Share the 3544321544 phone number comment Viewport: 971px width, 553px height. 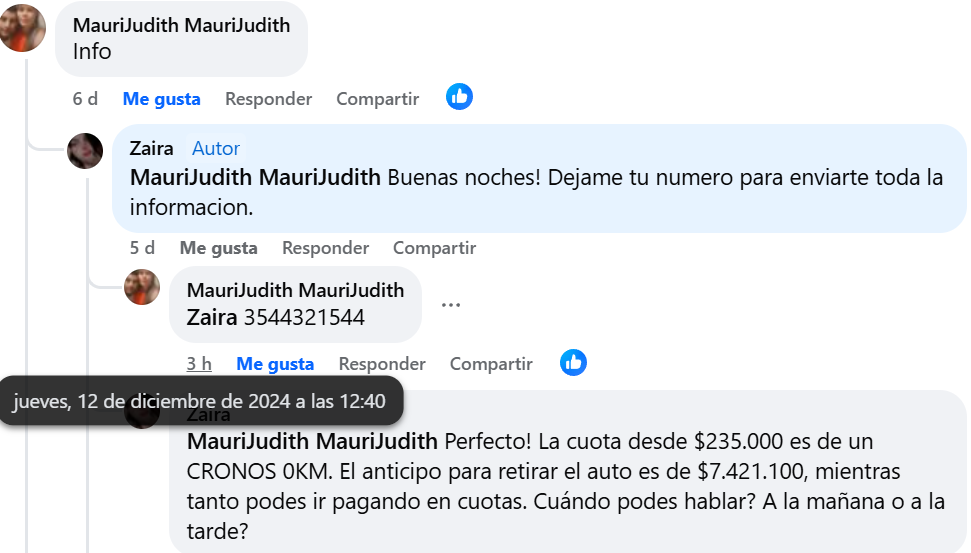point(491,364)
